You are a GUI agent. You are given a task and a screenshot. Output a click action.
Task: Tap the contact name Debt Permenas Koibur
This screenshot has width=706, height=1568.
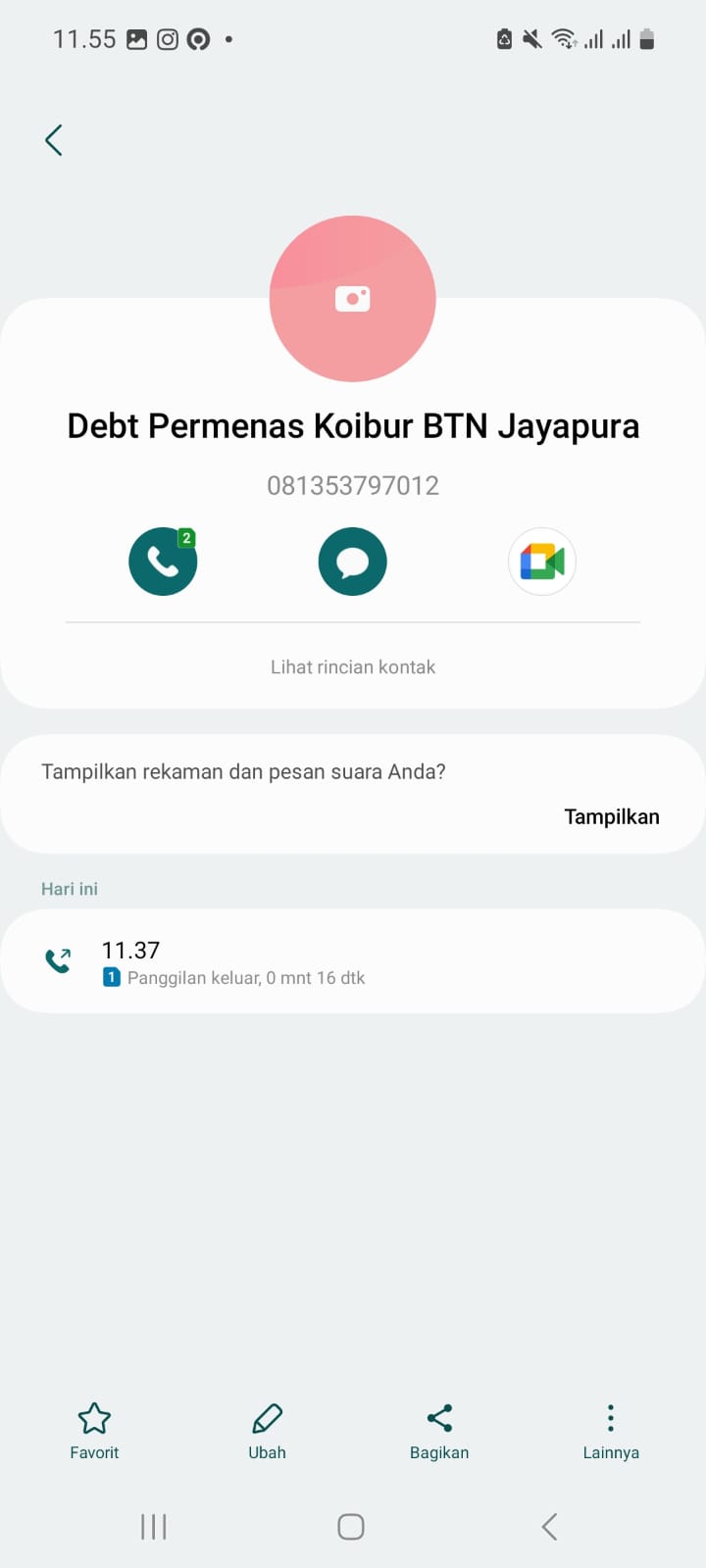coord(352,425)
